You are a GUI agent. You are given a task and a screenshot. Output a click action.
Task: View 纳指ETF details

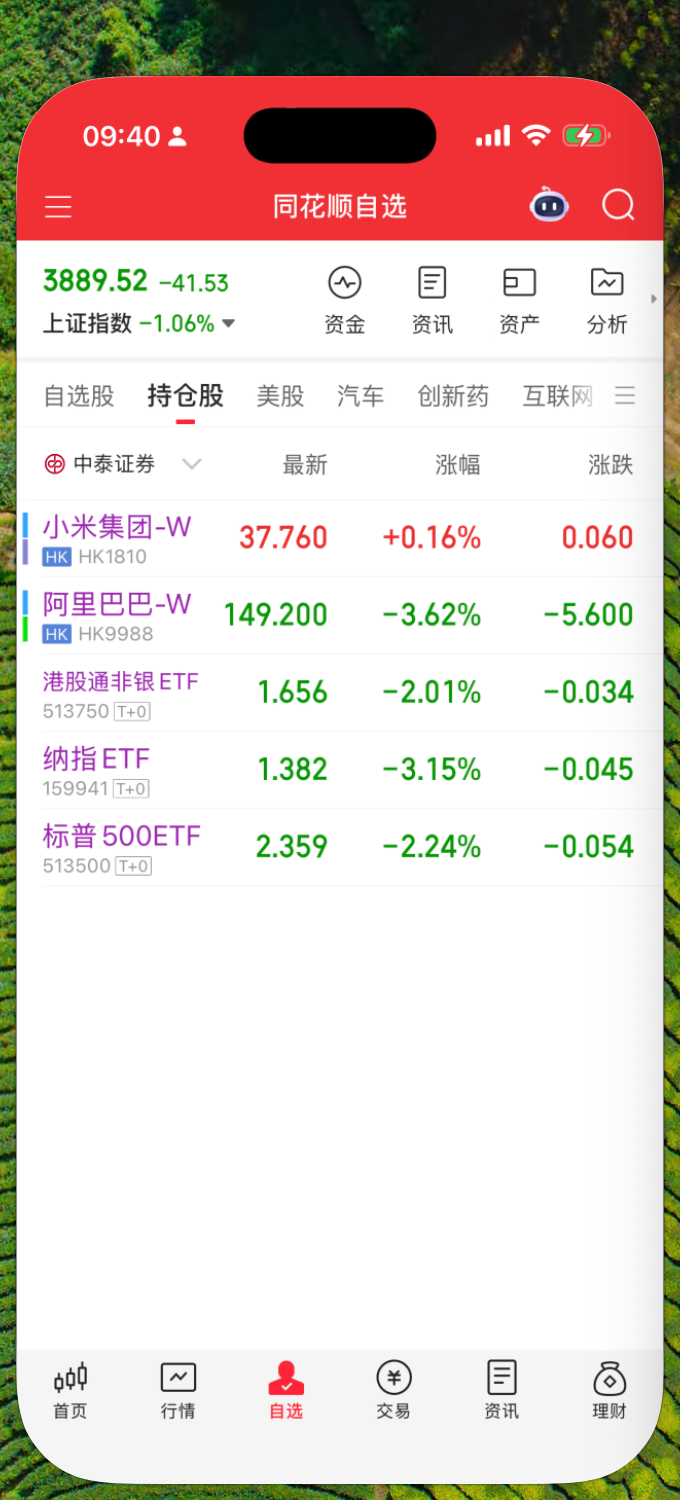click(x=340, y=770)
